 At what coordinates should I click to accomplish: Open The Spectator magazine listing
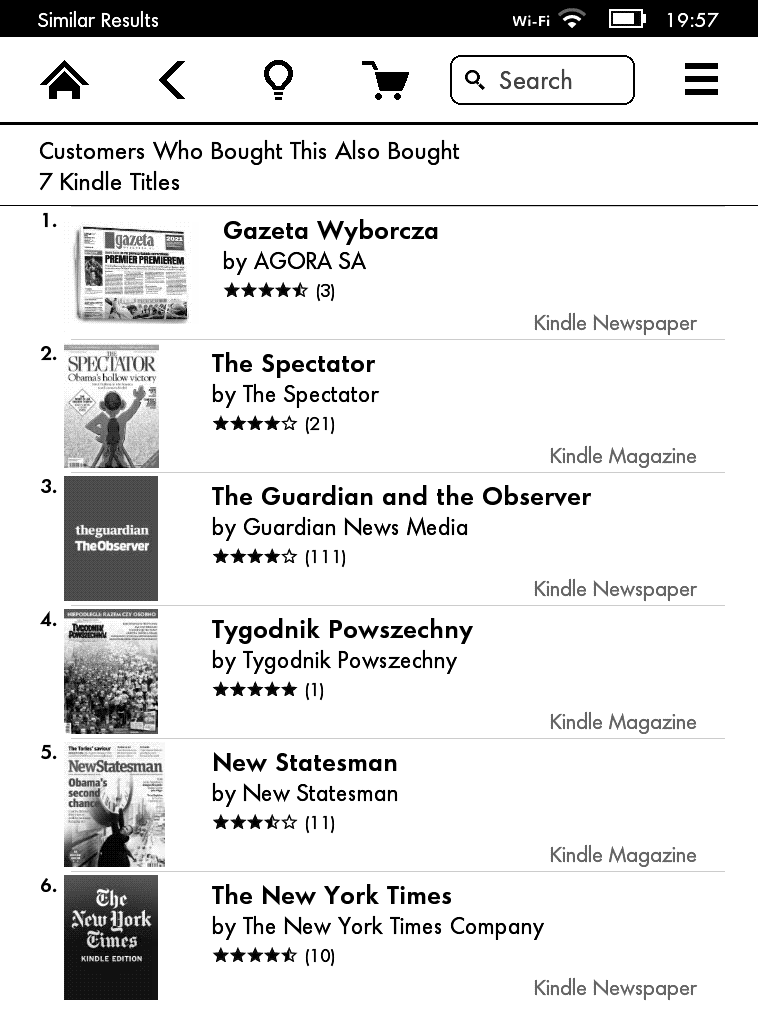coord(293,364)
